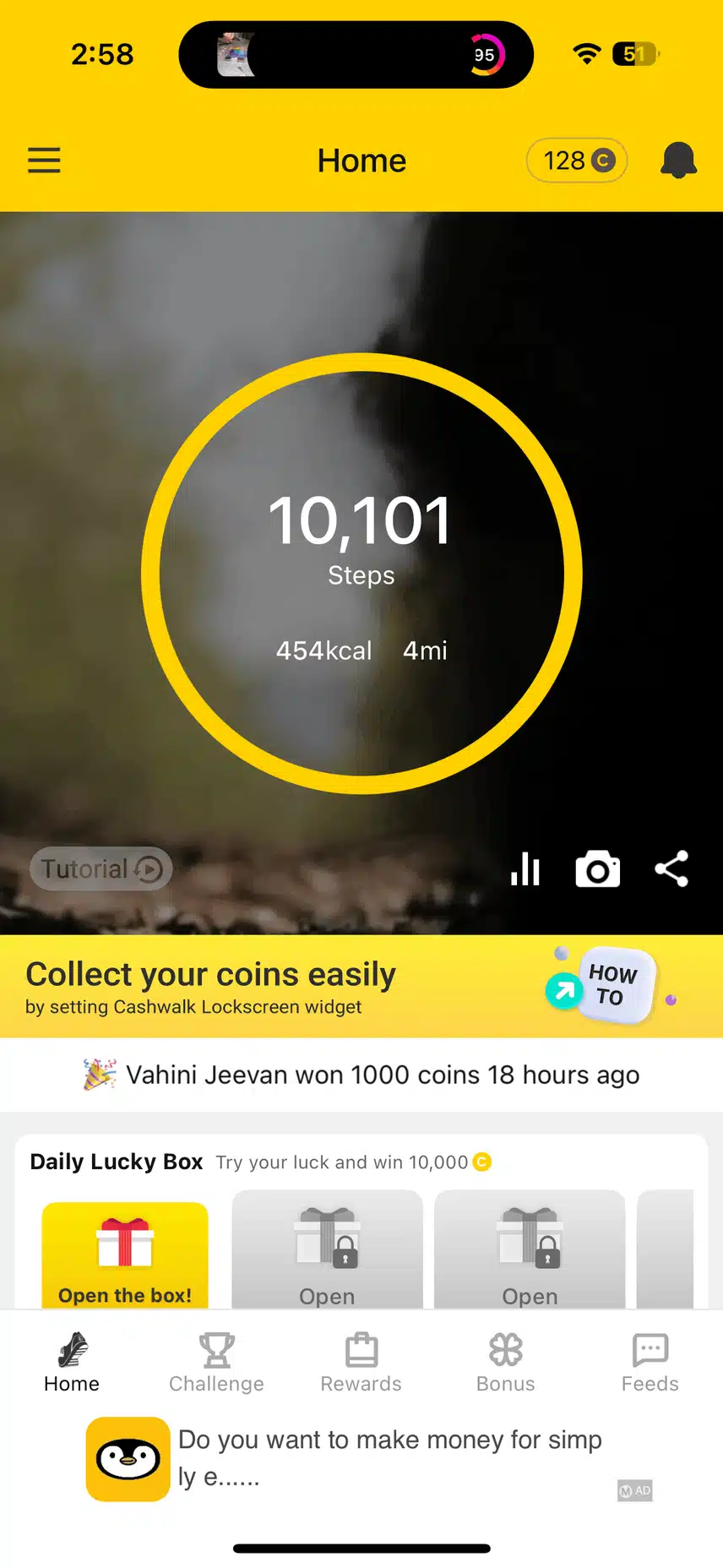Open step statistics chart
Image resolution: width=723 pixels, height=1568 pixels.
(x=525, y=868)
